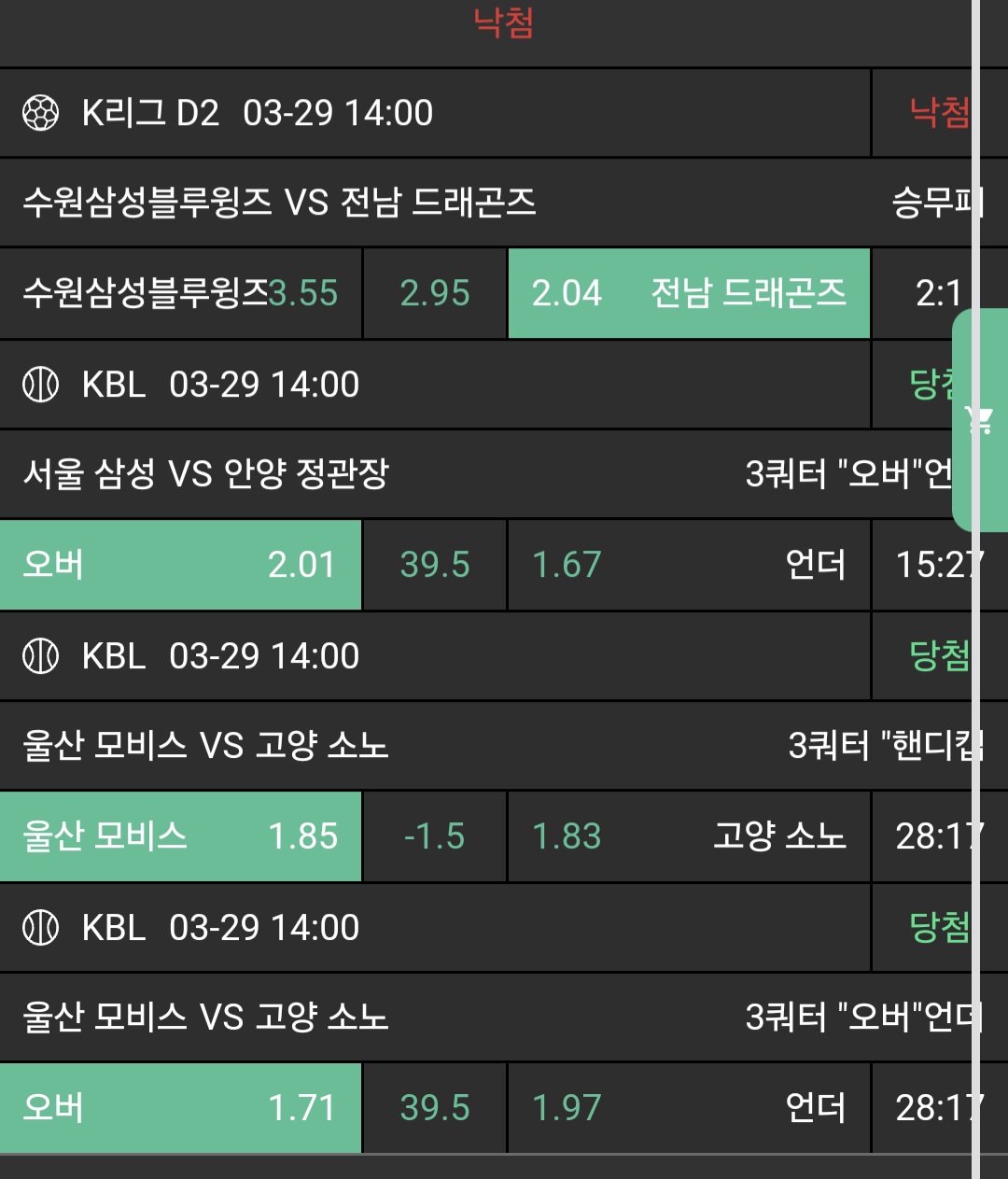This screenshot has width=1008, height=1179.
Task: Open the betting cart side tab
Action: click(980, 420)
